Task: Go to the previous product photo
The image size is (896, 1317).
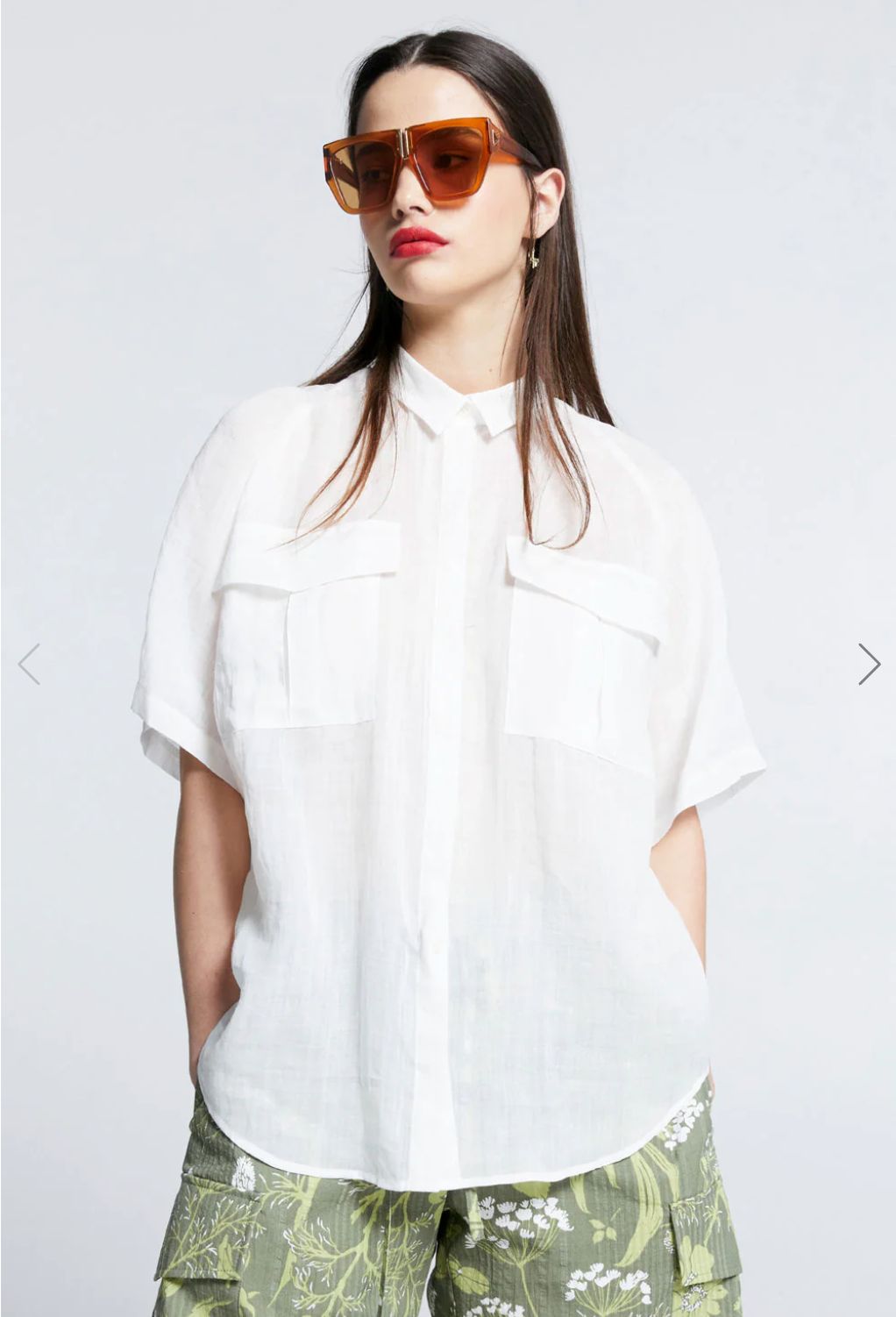Action: pos(29,664)
